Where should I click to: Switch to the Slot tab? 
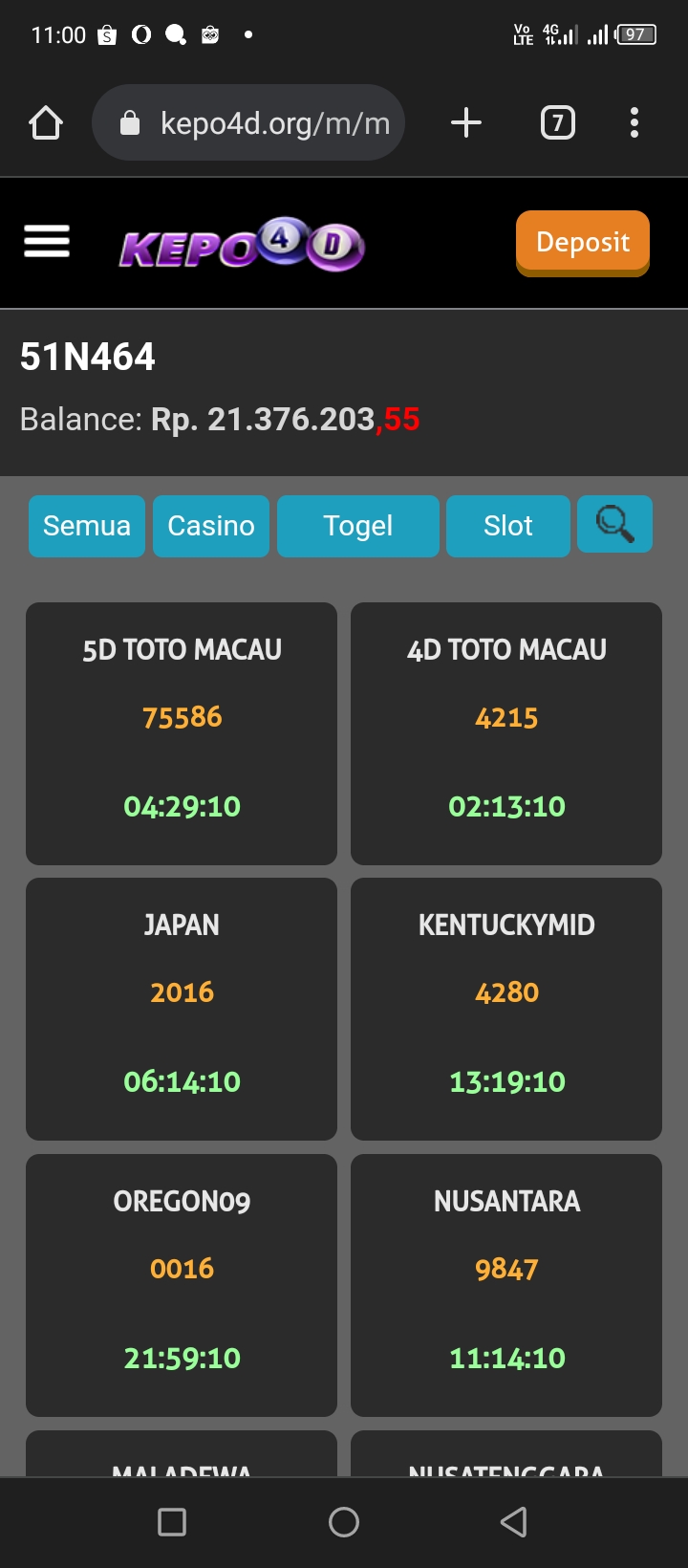tap(507, 526)
